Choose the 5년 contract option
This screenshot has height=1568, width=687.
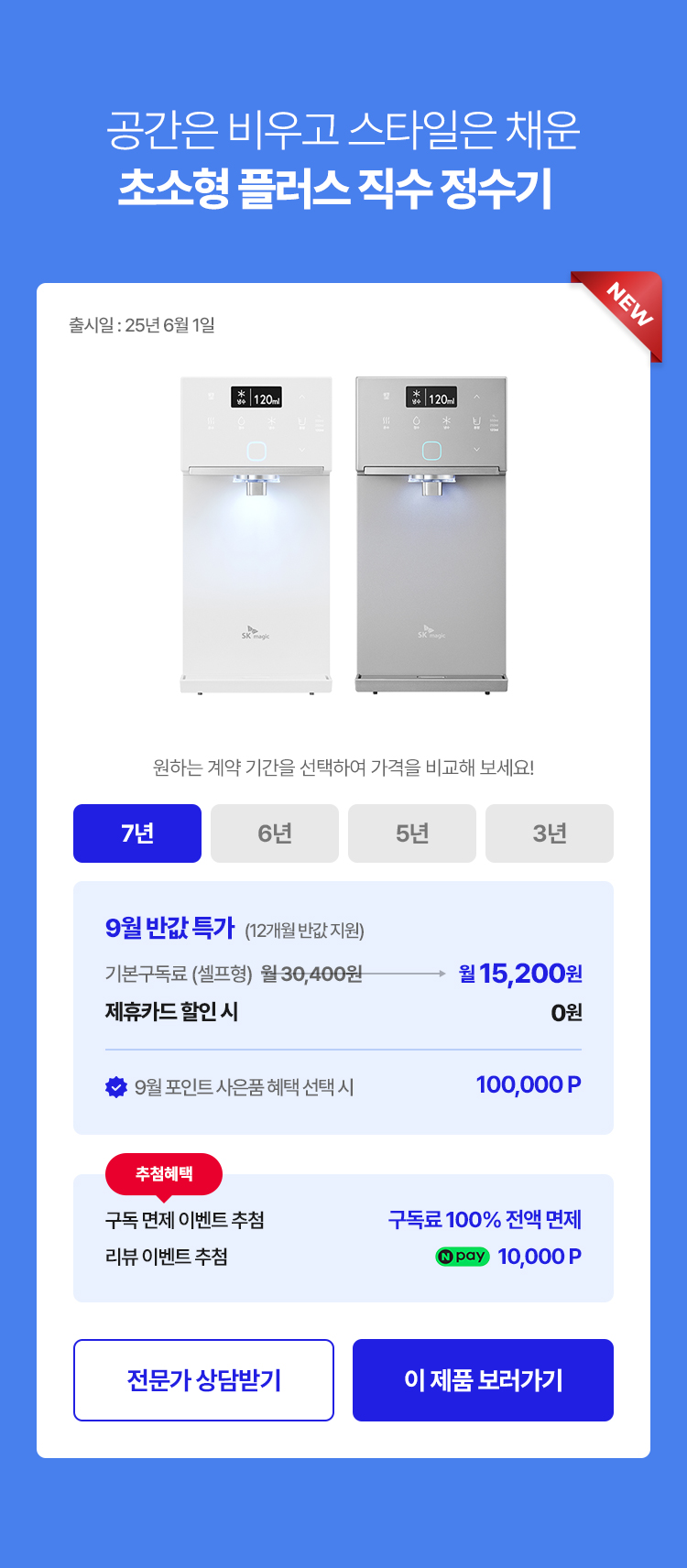[x=412, y=833]
